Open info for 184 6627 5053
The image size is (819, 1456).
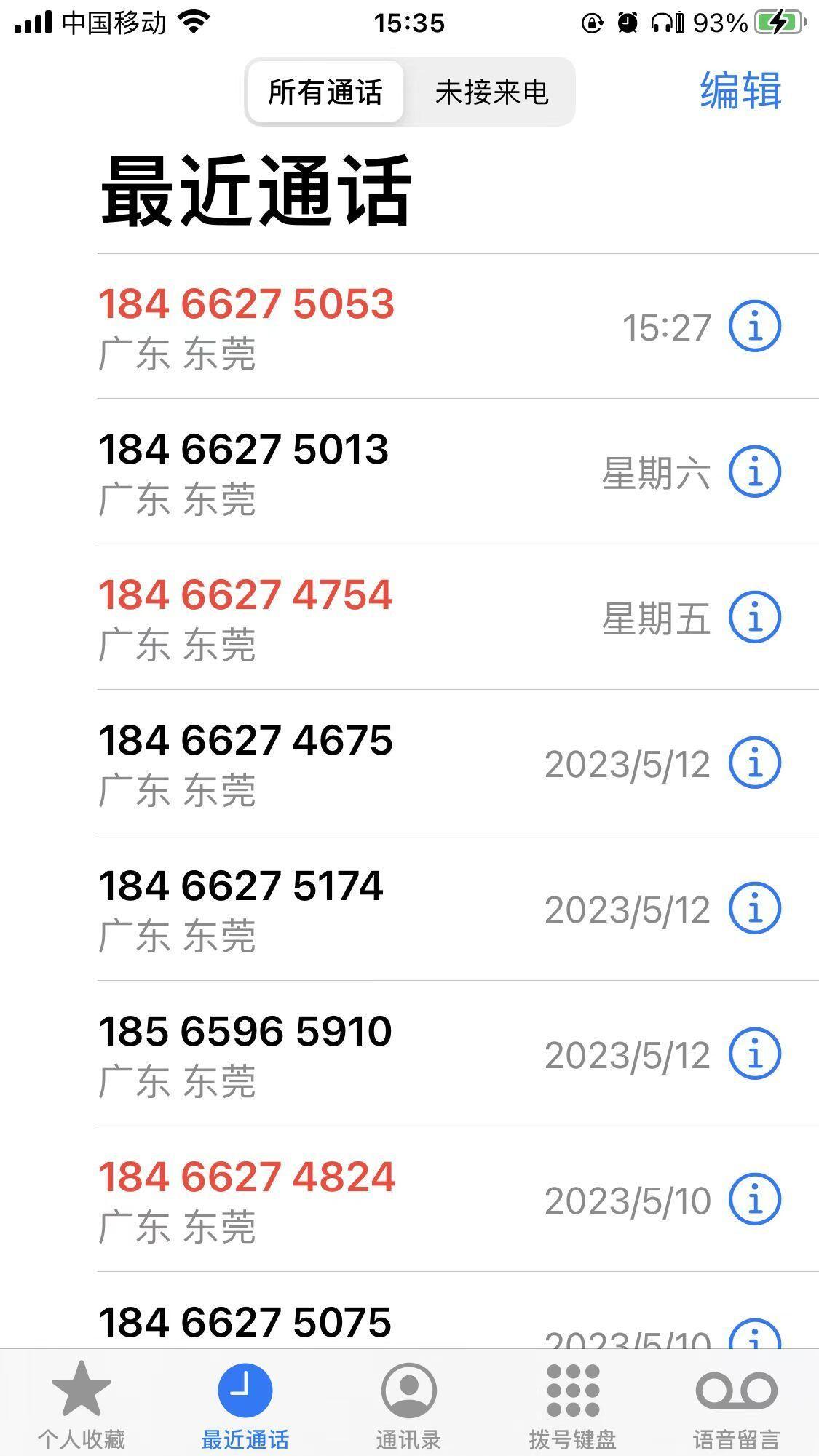(755, 327)
